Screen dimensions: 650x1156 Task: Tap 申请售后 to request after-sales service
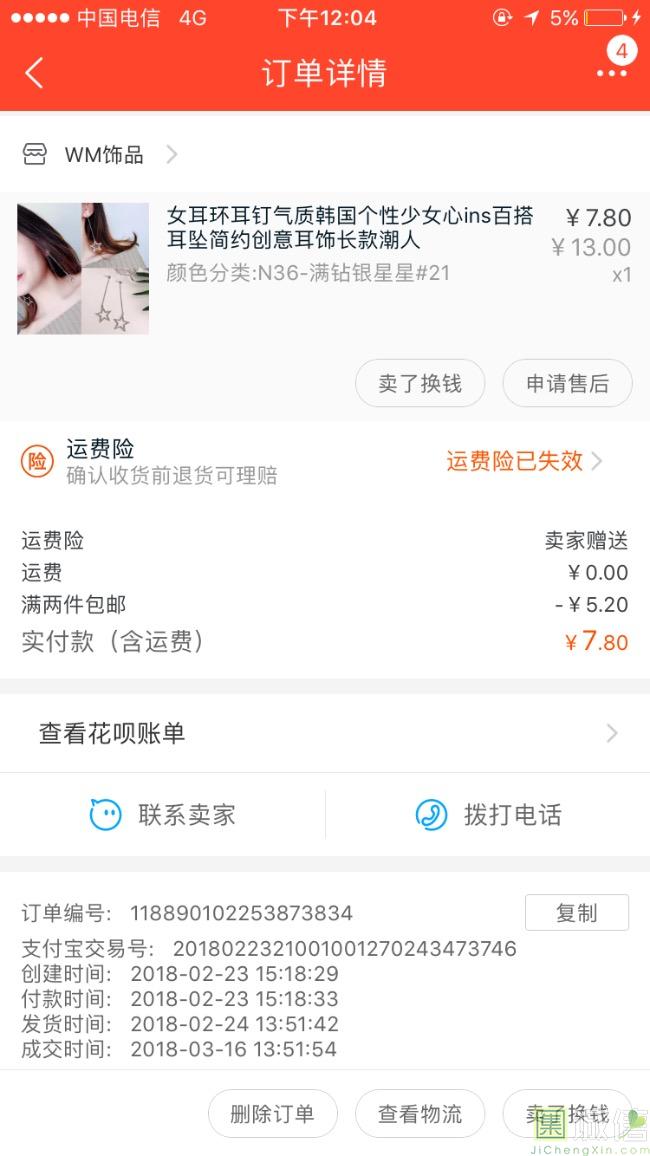point(567,384)
